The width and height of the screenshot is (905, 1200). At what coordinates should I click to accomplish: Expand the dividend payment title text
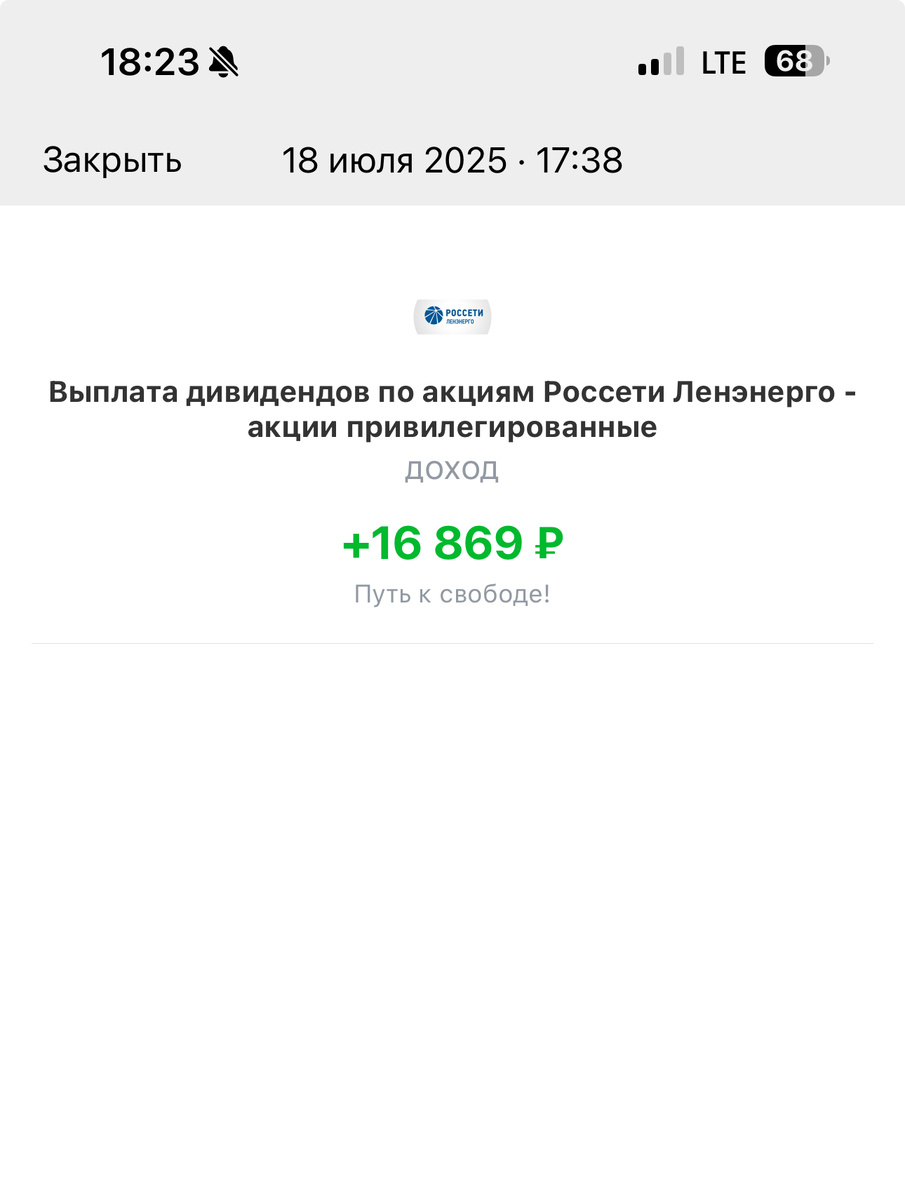point(452,408)
